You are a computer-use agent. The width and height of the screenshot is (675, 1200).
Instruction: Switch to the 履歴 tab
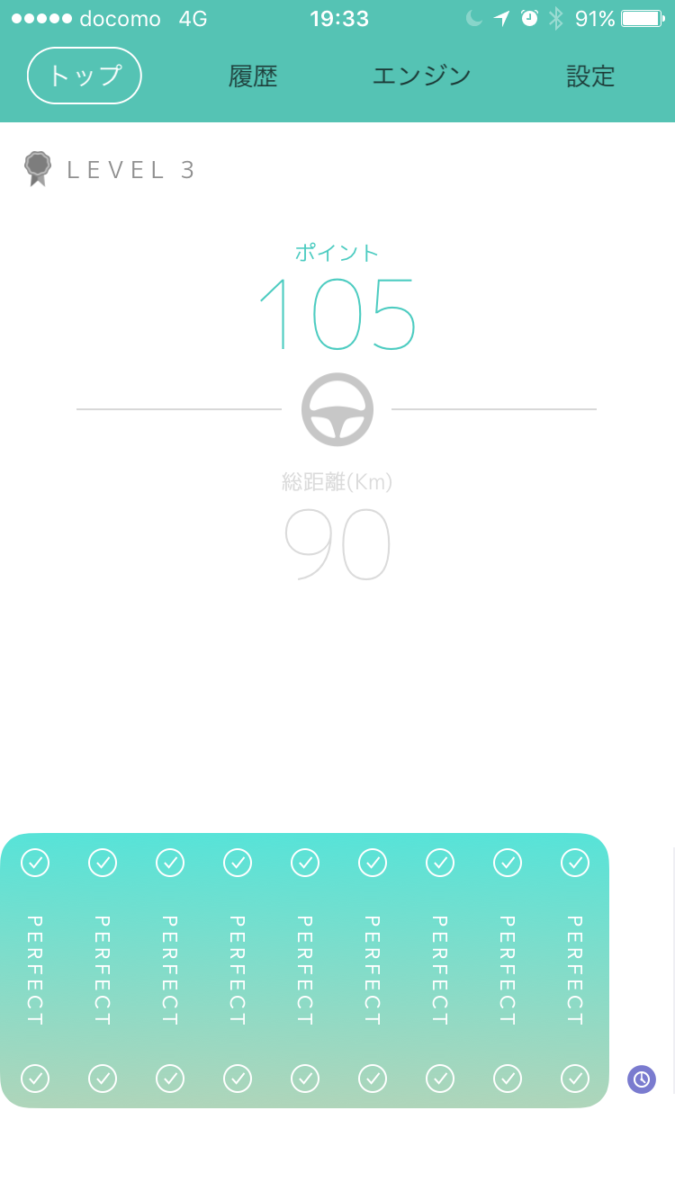tap(253, 76)
